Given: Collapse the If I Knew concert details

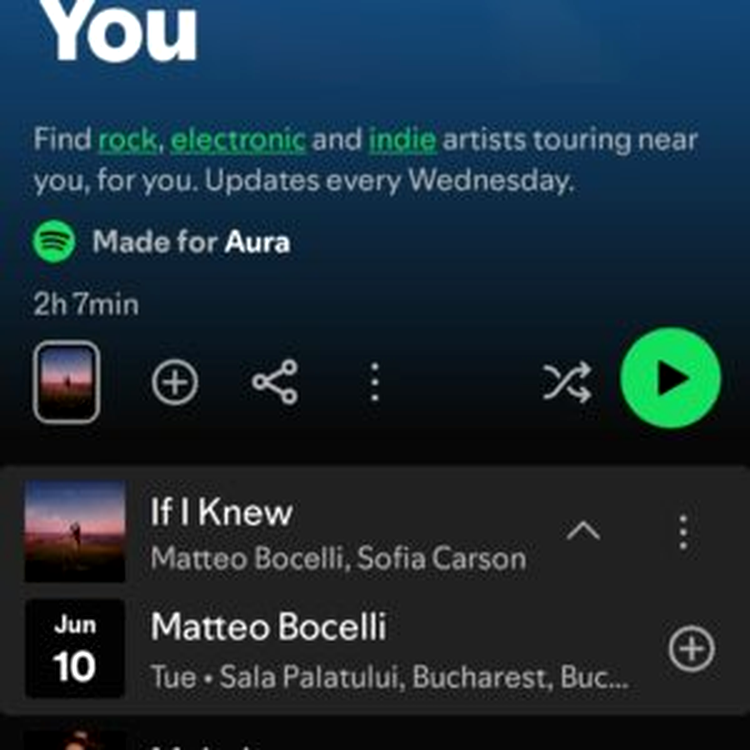Looking at the screenshot, I should [x=583, y=532].
